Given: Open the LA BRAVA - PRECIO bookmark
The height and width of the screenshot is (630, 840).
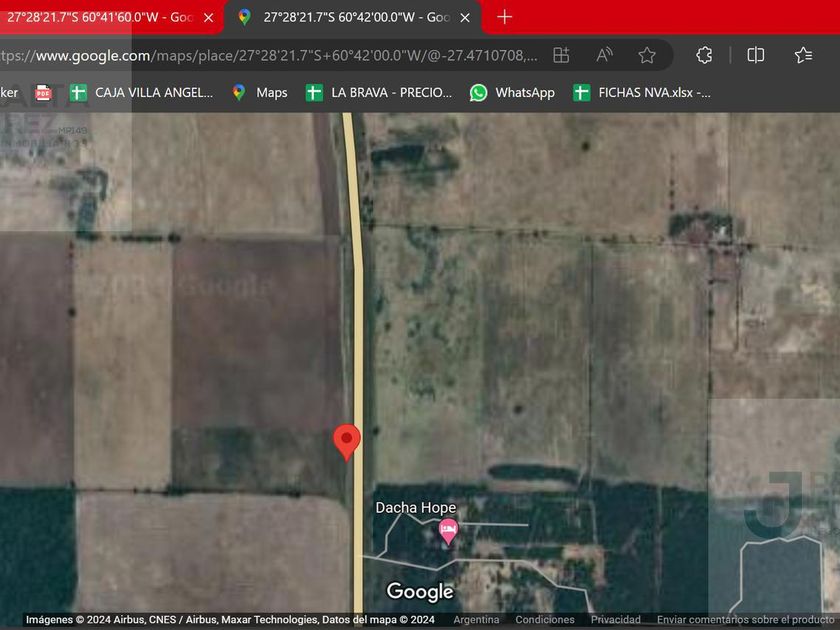Looking at the screenshot, I should 379,93.
